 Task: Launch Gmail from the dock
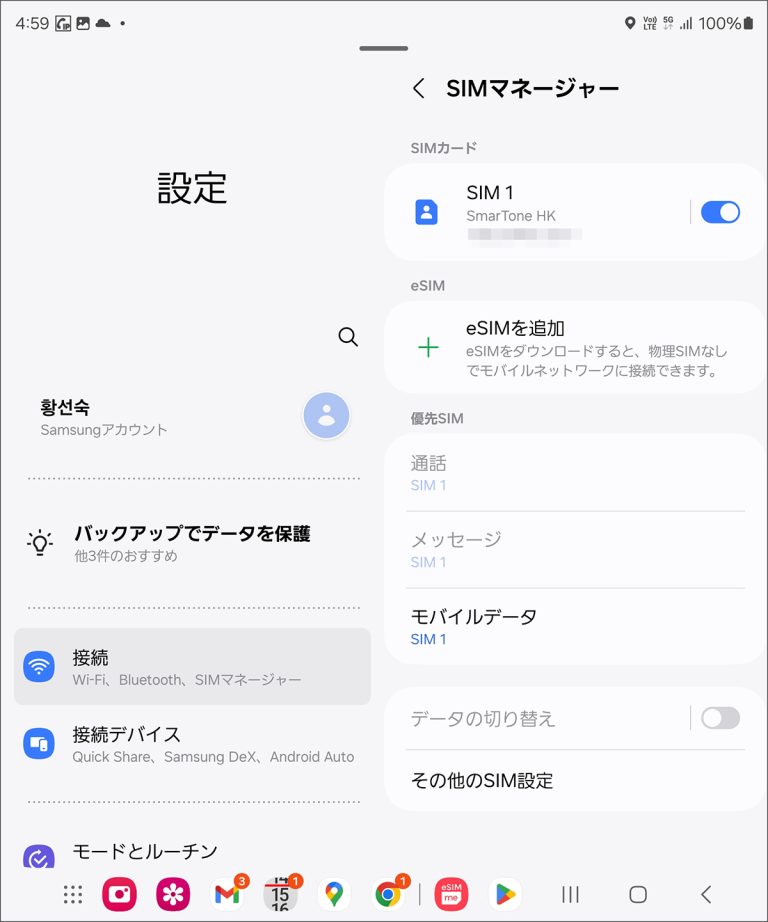(228, 894)
